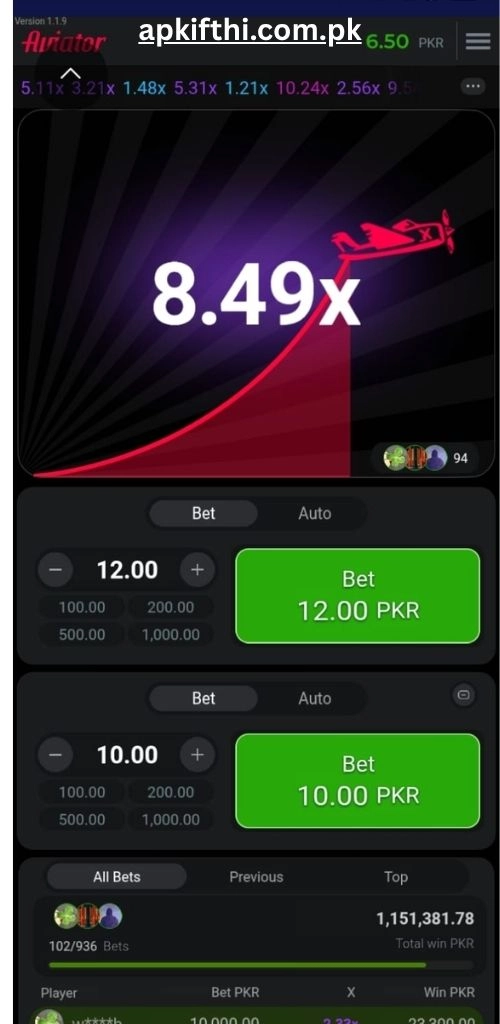Viewport: 500px width, 1024px height.
Task: Decrease the 10.00 bet amount
Action: [x=55, y=755]
